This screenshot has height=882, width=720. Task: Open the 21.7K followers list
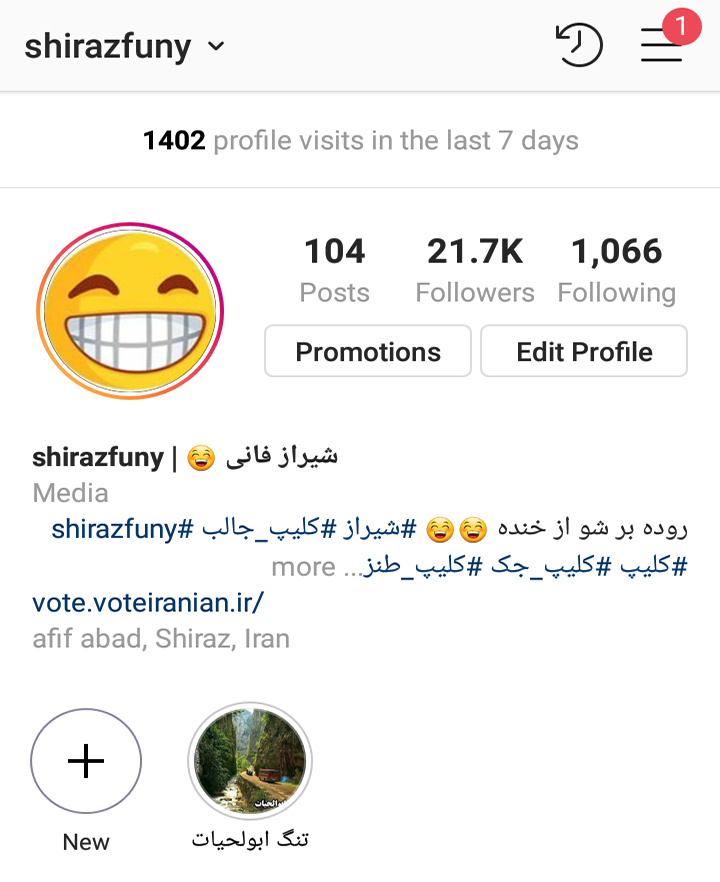point(475,269)
